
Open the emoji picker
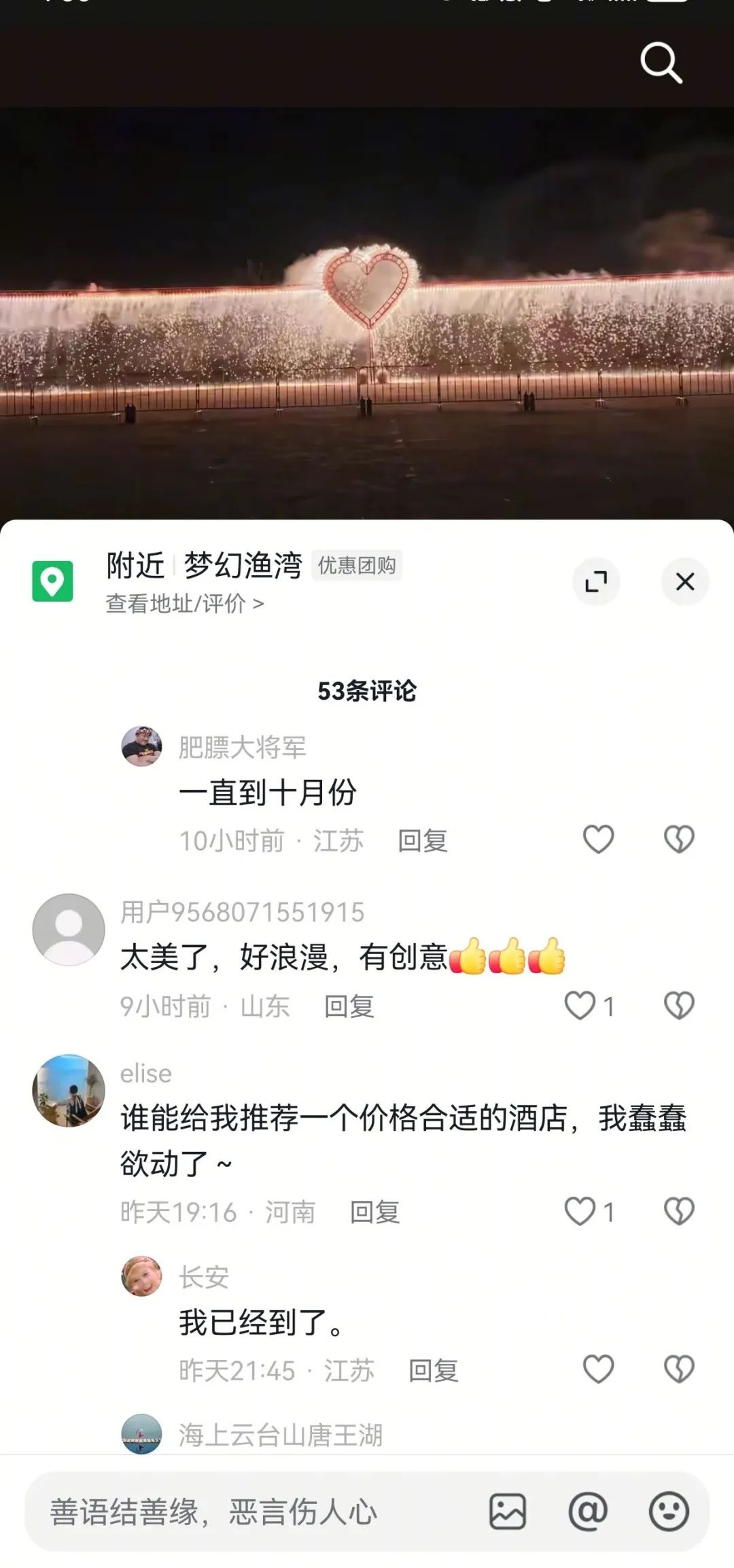pos(669,1512)
